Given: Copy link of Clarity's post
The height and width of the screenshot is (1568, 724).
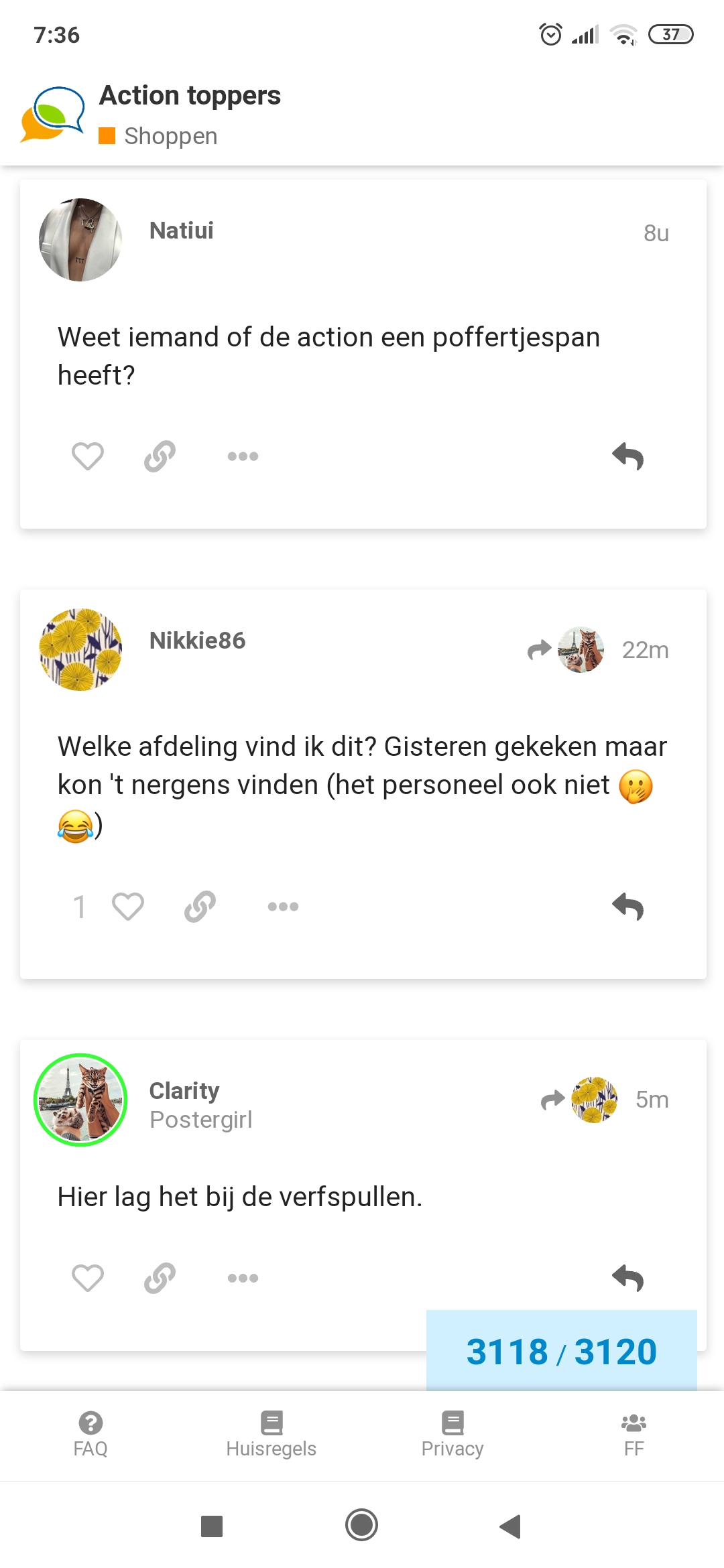Looking at the screenshot, I should tap(160, 1279).
